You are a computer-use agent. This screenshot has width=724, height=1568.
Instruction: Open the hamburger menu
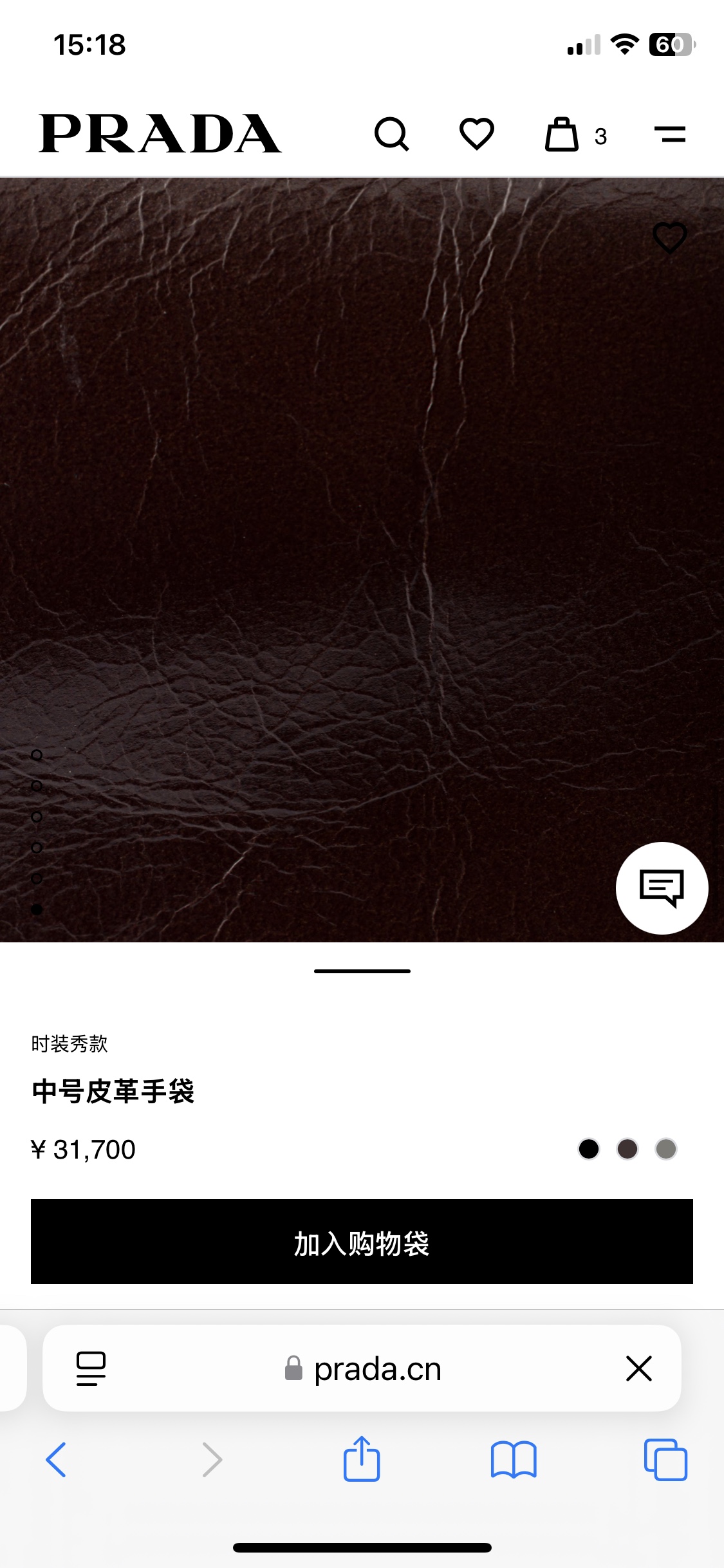coord(669,134)
